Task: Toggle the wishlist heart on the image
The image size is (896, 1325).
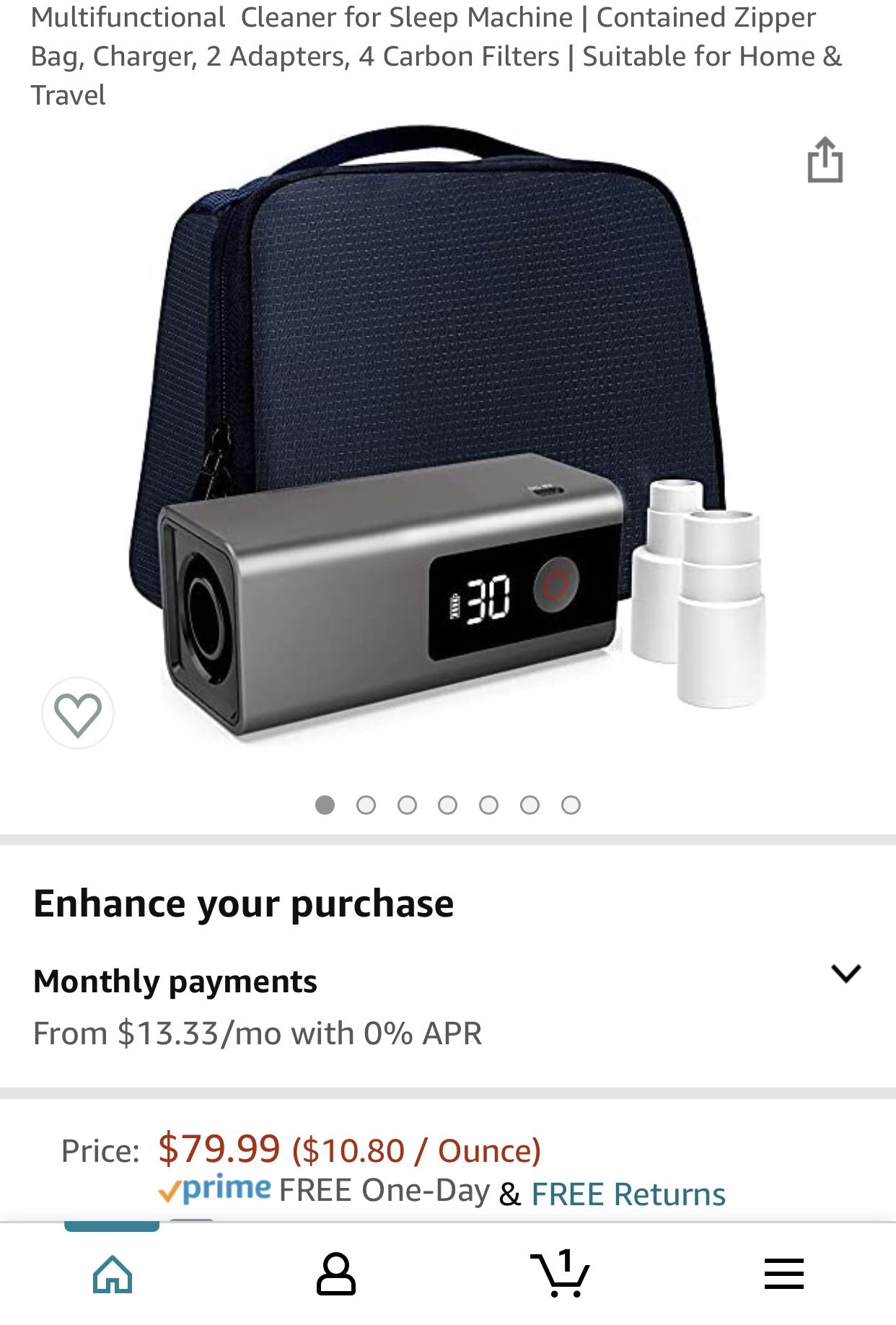Action: [x=79, y=712]
